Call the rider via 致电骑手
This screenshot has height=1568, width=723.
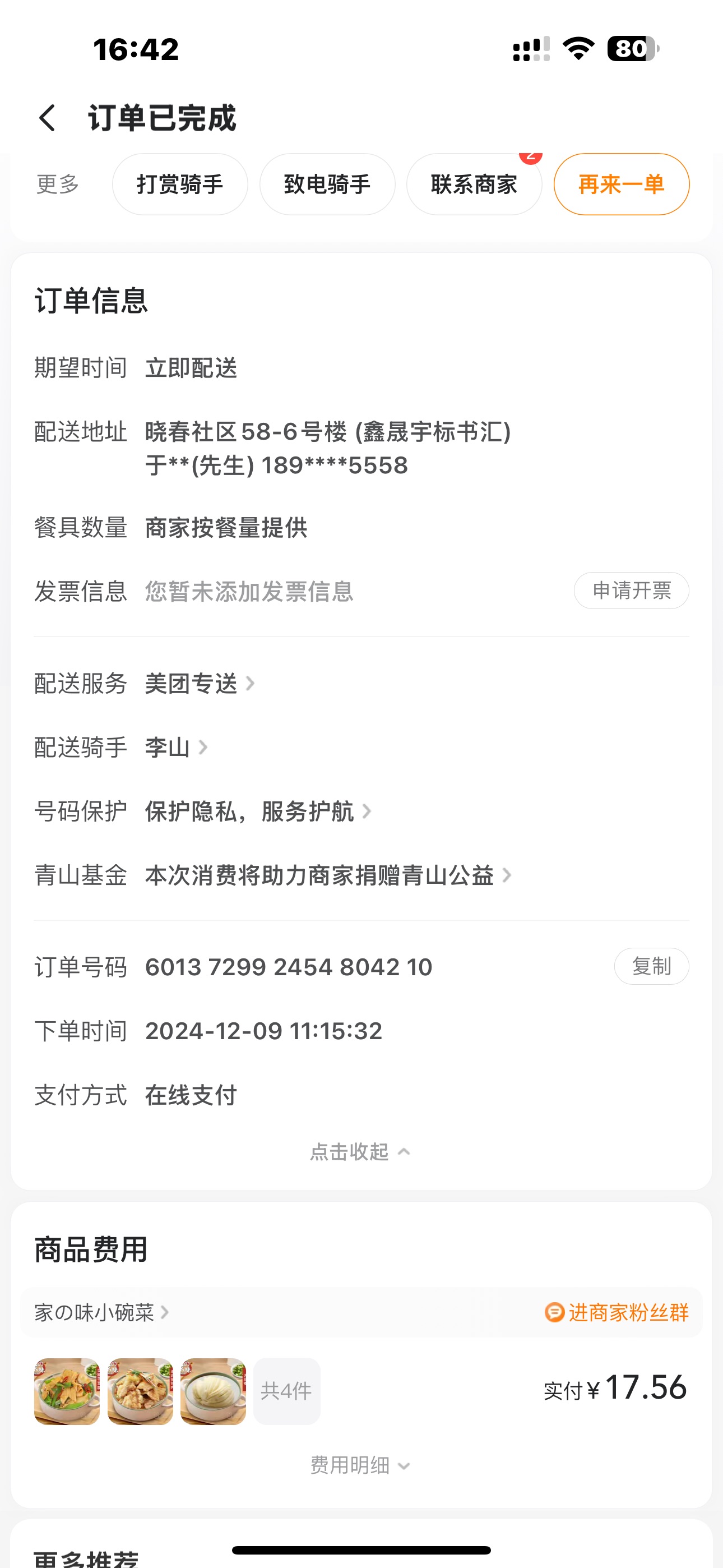point(327,185)
